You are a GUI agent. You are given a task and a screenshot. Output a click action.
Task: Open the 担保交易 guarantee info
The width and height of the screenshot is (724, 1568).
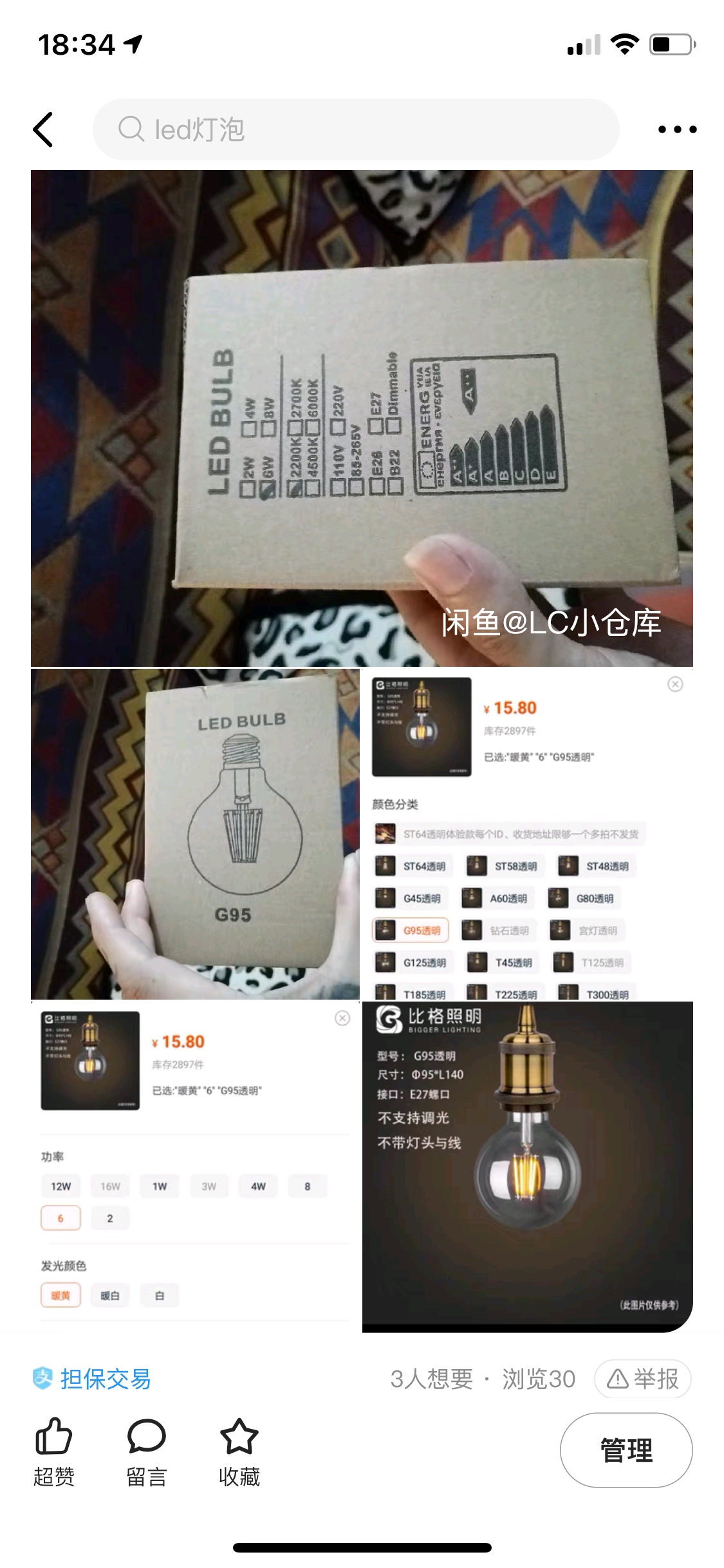tap(92, 1379)
